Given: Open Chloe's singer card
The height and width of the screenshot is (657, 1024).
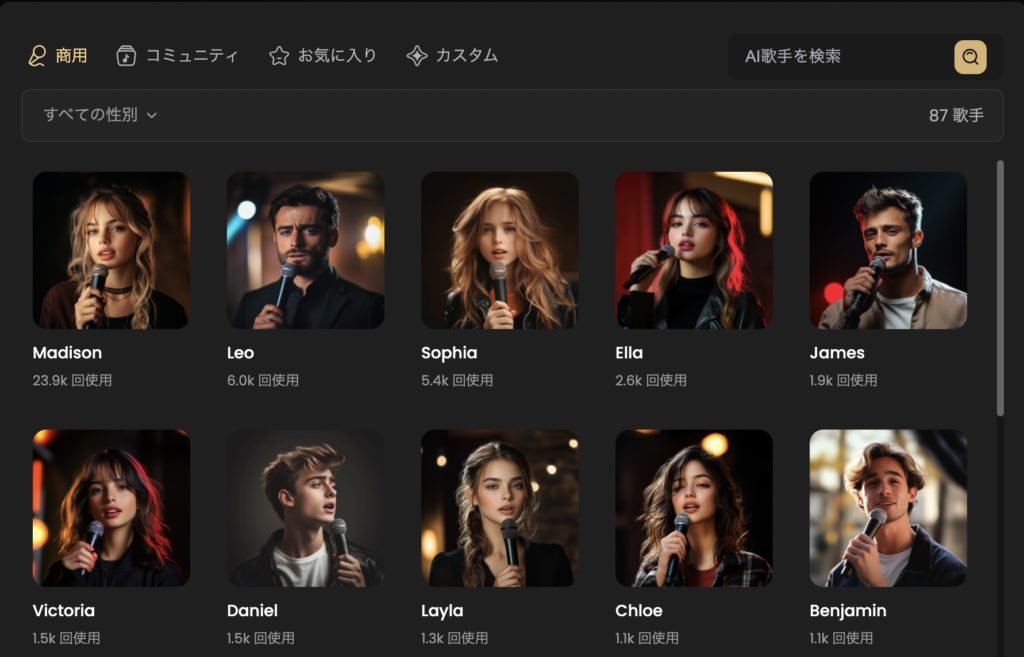Looking at the screenshot, I should pyautogui.click(x=693, y=508).
